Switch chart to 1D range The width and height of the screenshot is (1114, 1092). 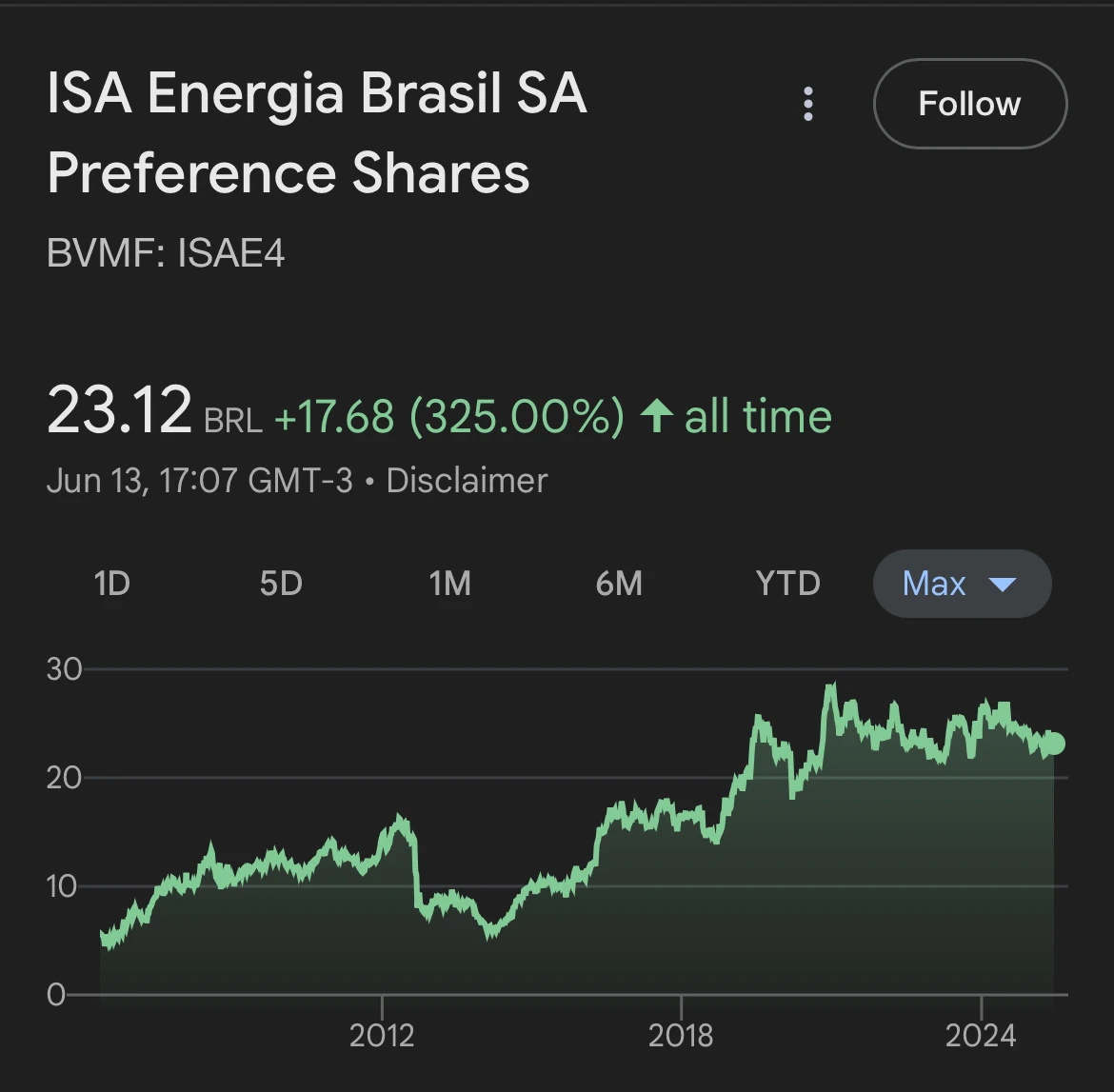pos(111,584)
